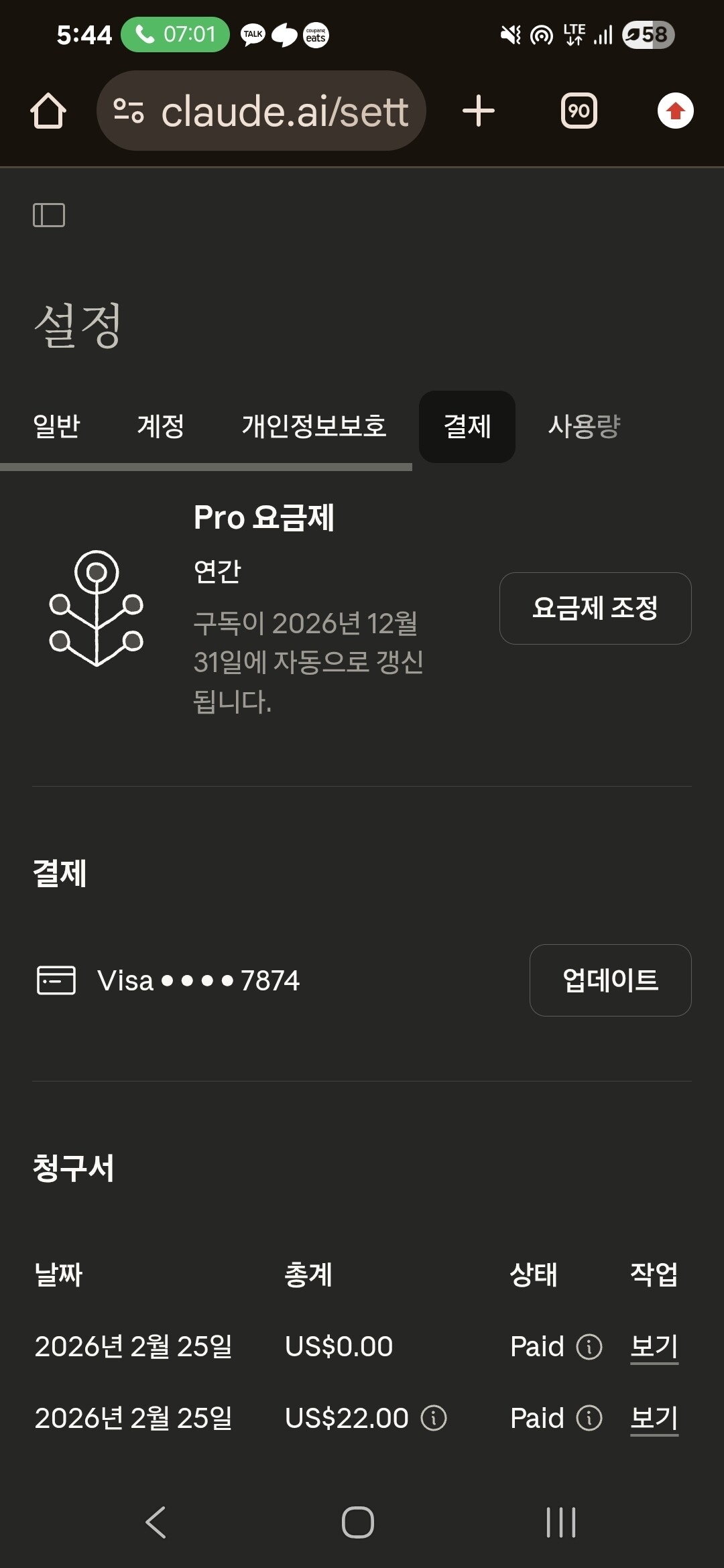
Task: Switch to the 일반 tab
Action: (x=56, y=426)
